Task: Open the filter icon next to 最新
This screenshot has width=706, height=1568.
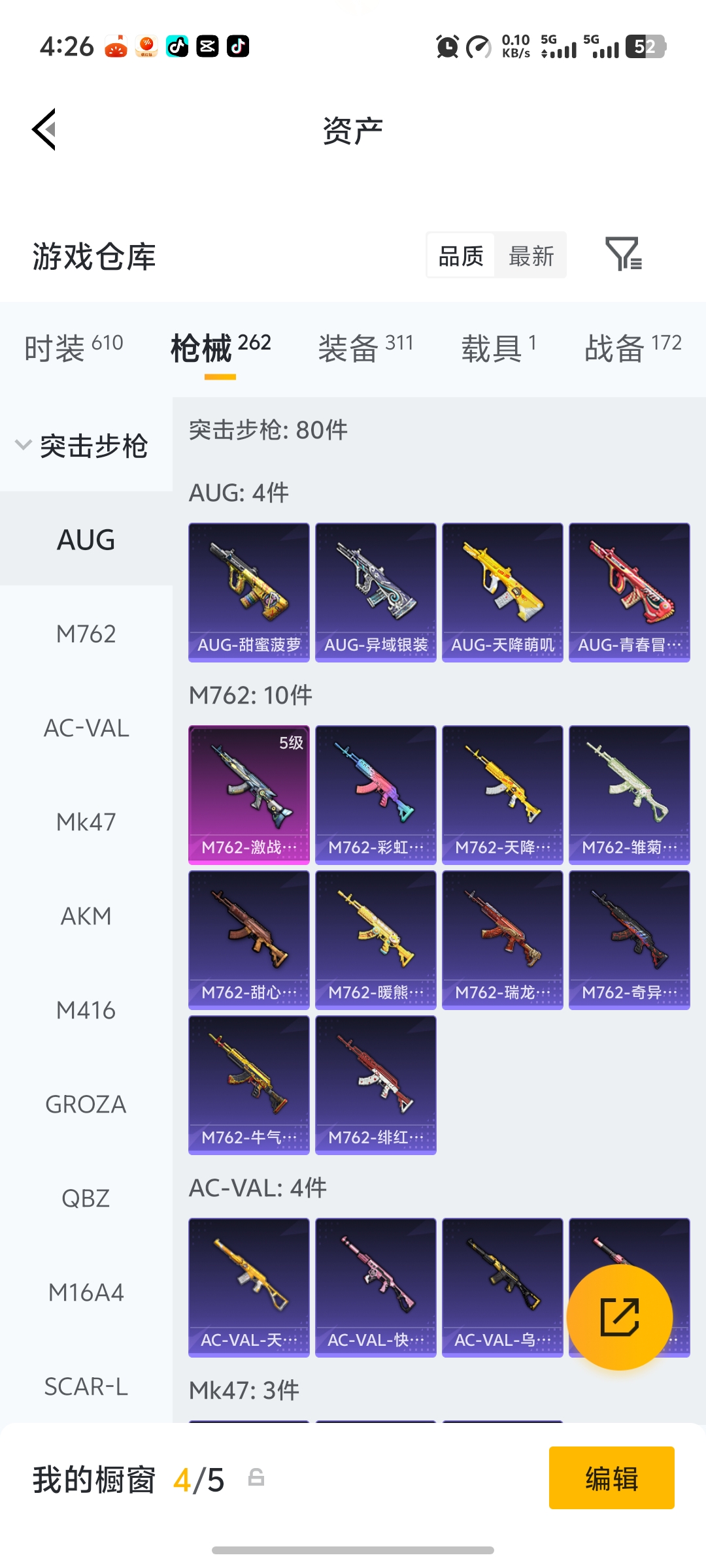Action: (623, 254)
